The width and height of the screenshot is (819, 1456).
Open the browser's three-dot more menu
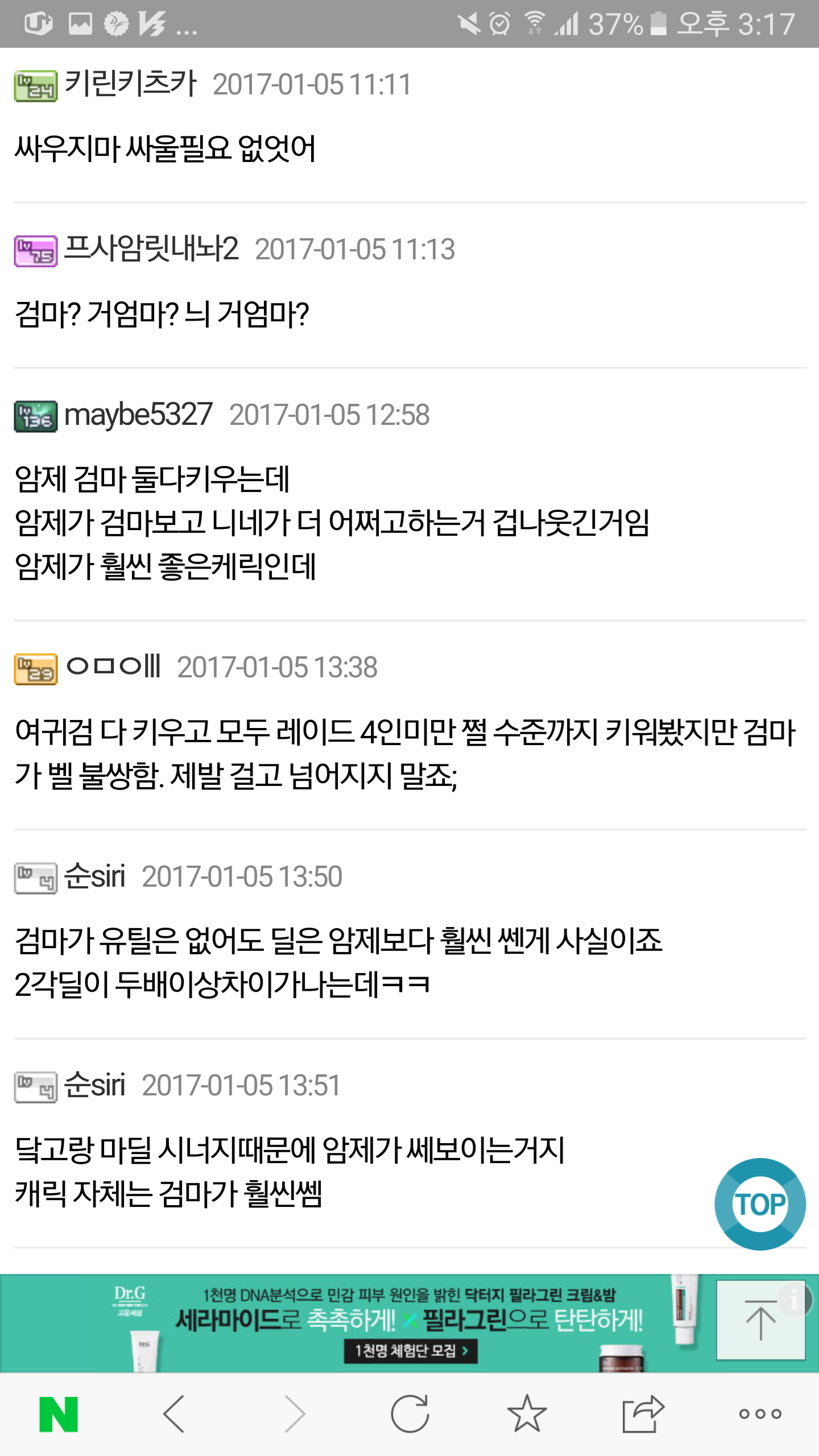coord(760,1414)
